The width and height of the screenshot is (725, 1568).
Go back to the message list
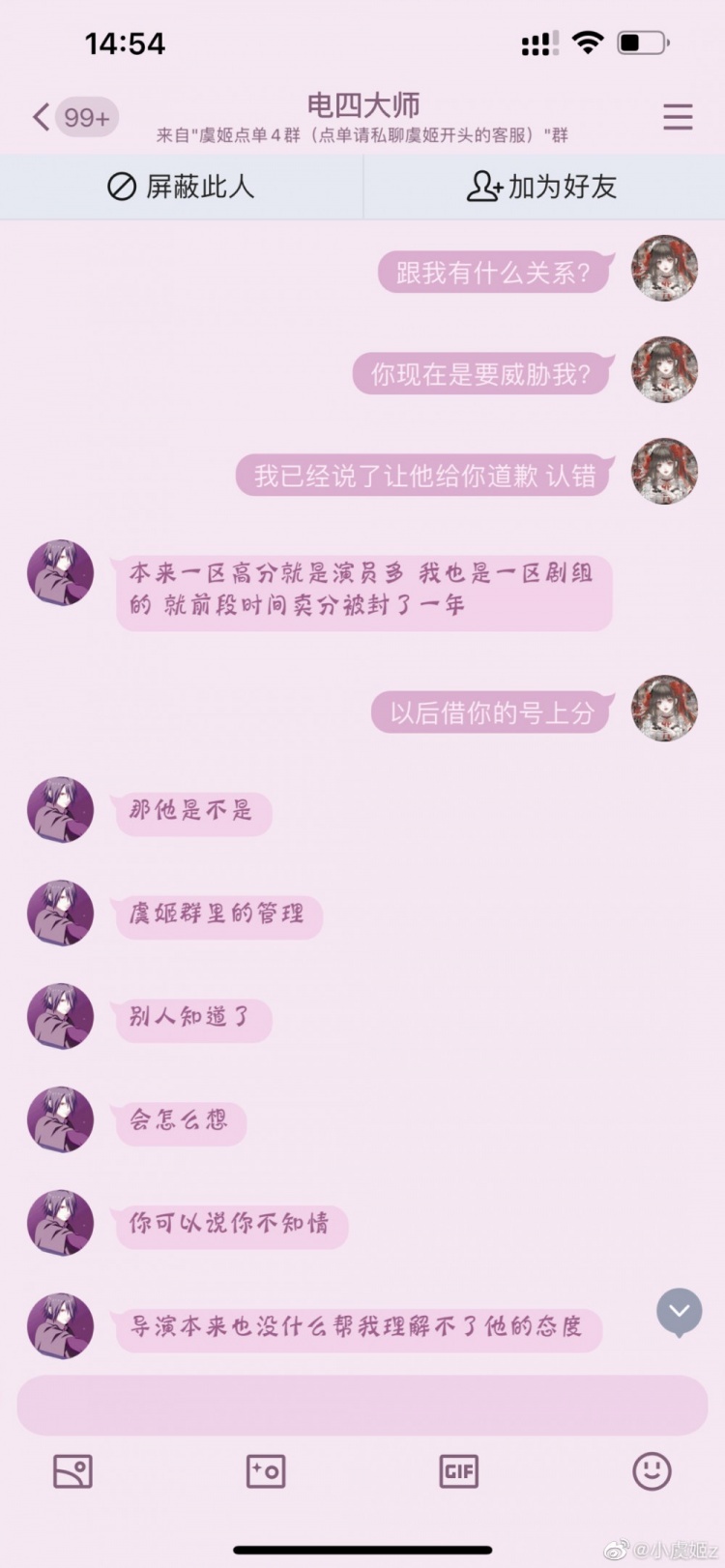[x=42, y=117]
